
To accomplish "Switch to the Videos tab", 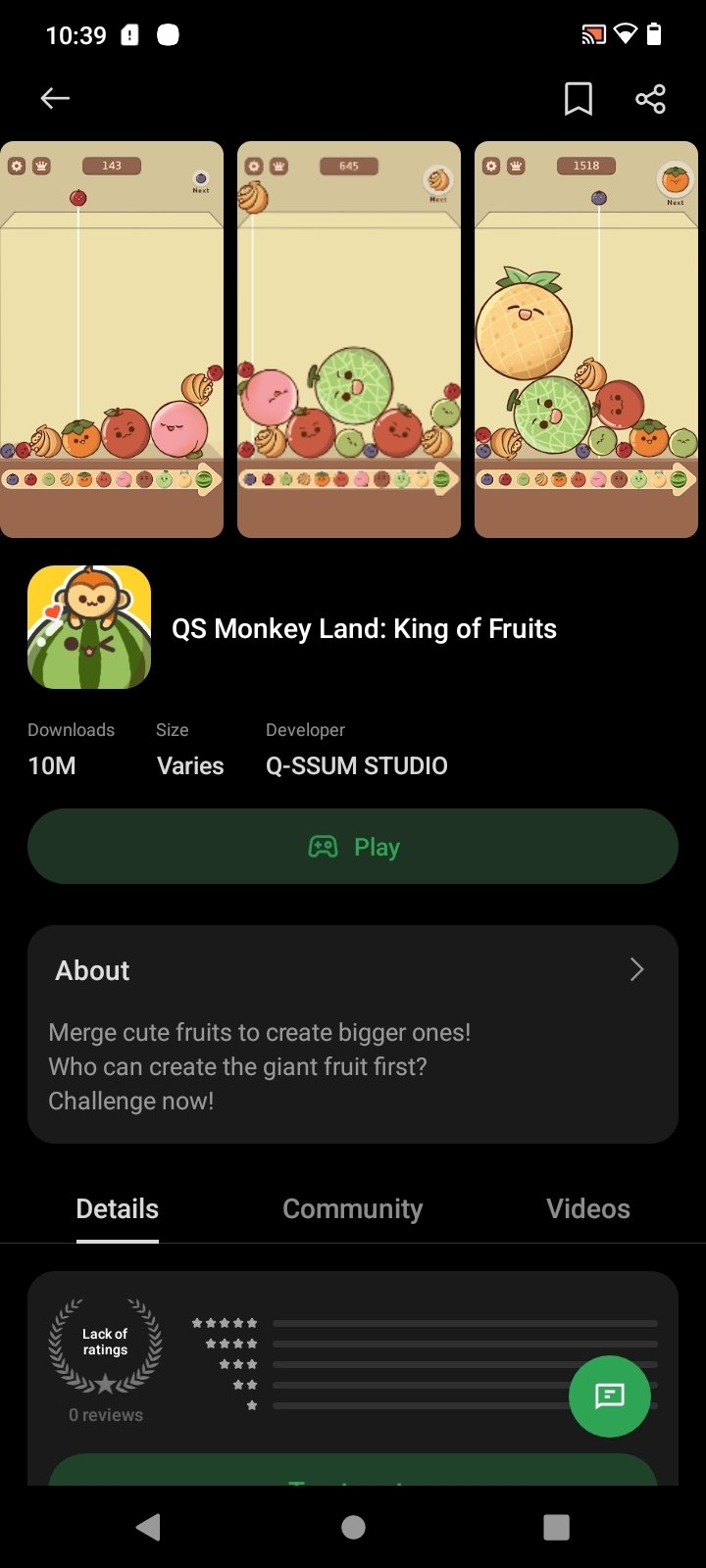I will coord(588,1209).
